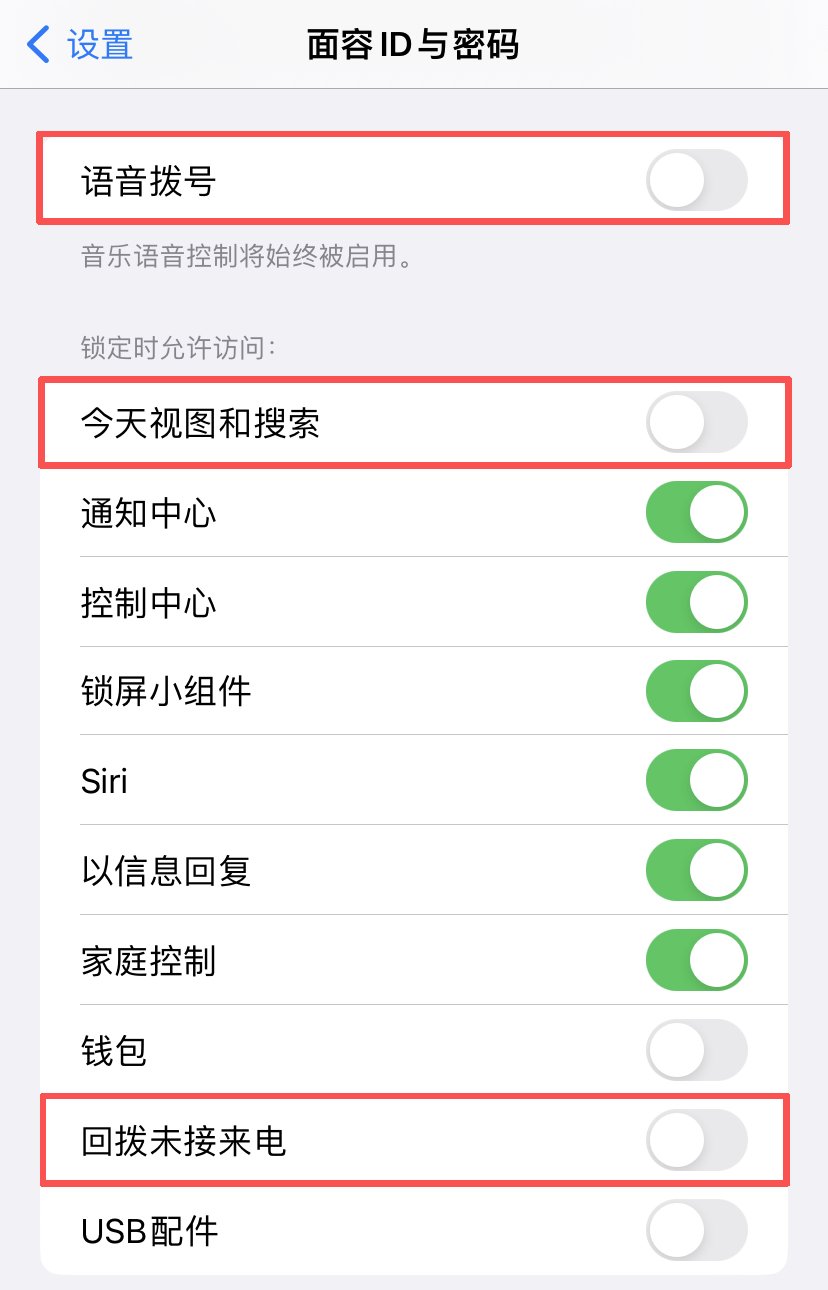The image size is (828, 1290).
Task: Turn off 控制中心 toggle
Action: pos(696,602)
